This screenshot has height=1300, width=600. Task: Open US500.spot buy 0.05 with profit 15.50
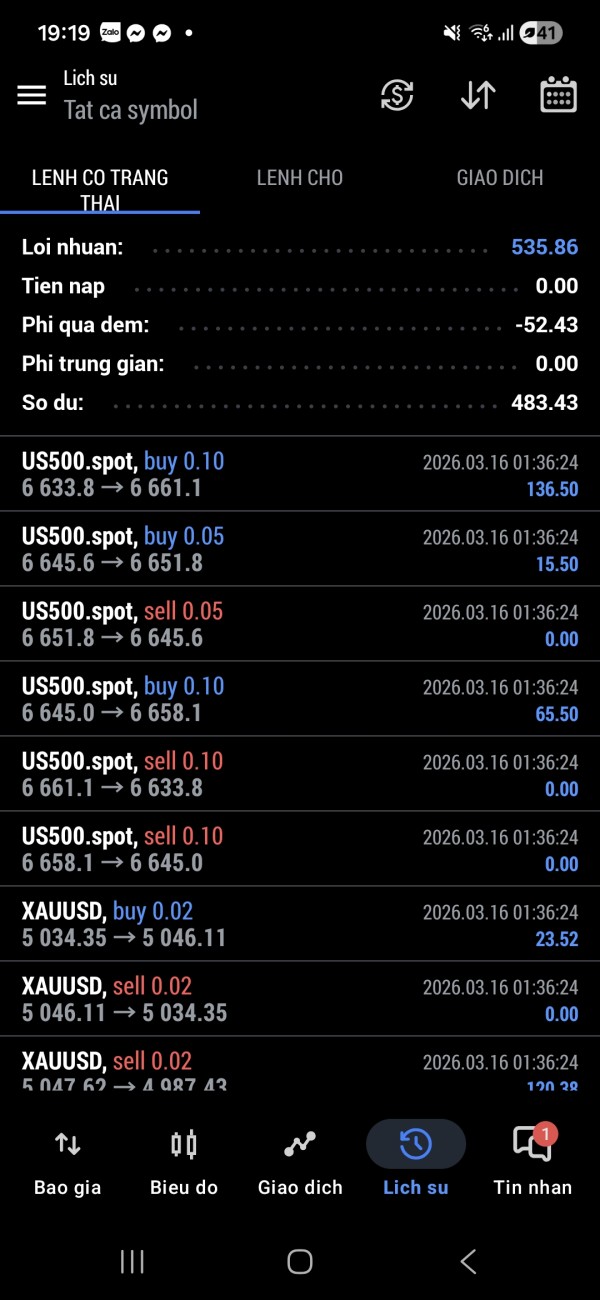click(x=300, y=549)
